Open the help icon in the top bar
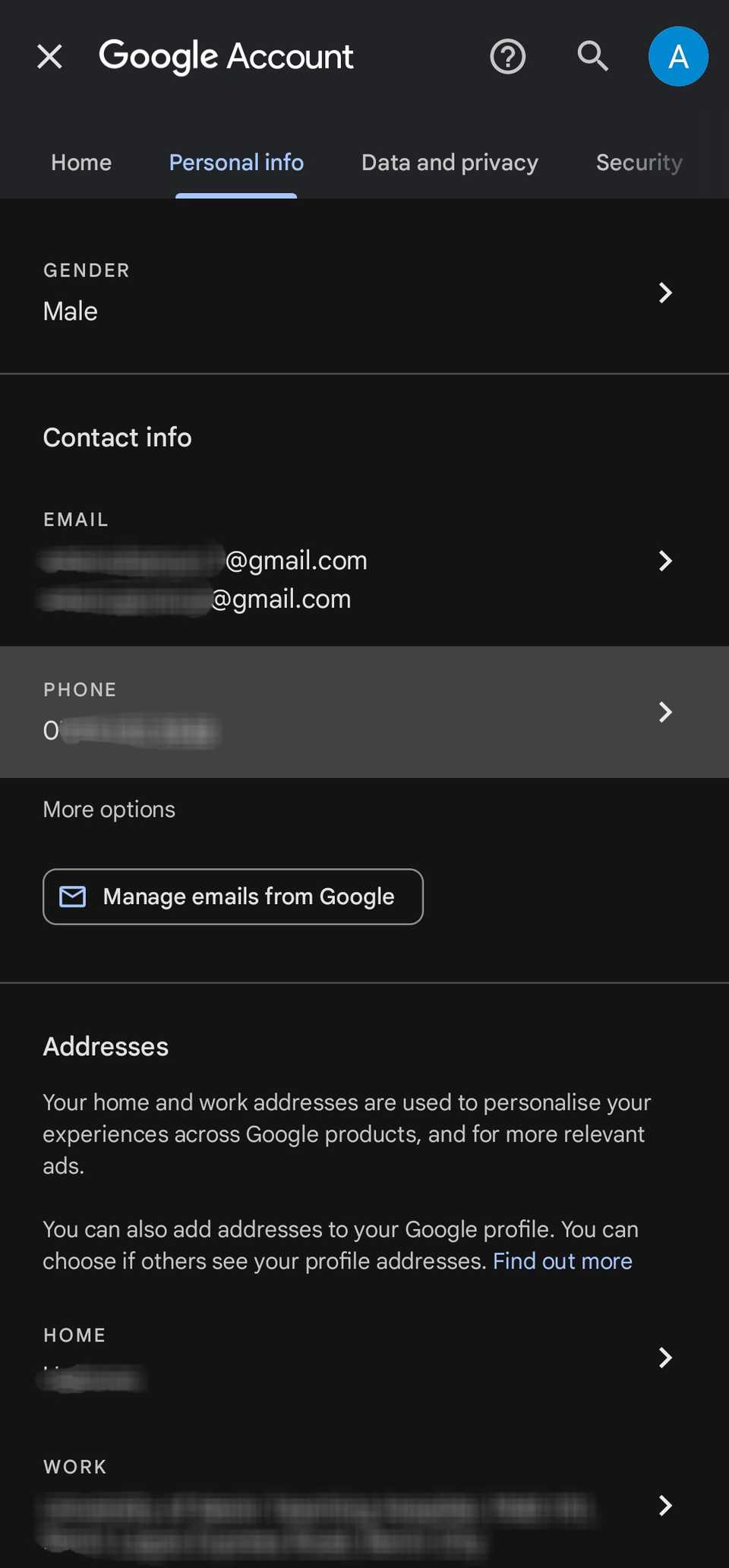729x1568 pixels. 507,56
